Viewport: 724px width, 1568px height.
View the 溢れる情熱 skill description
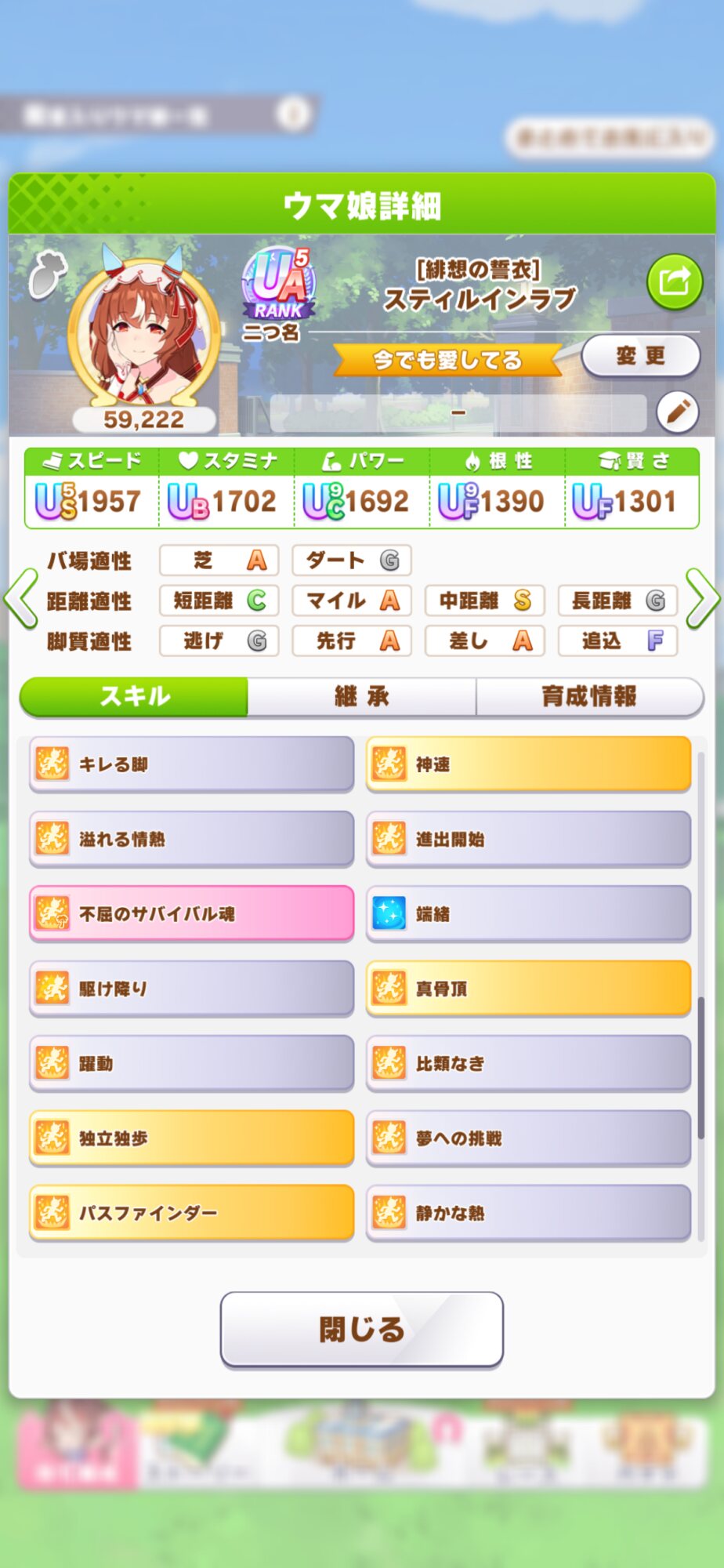(x=191, y=838)
